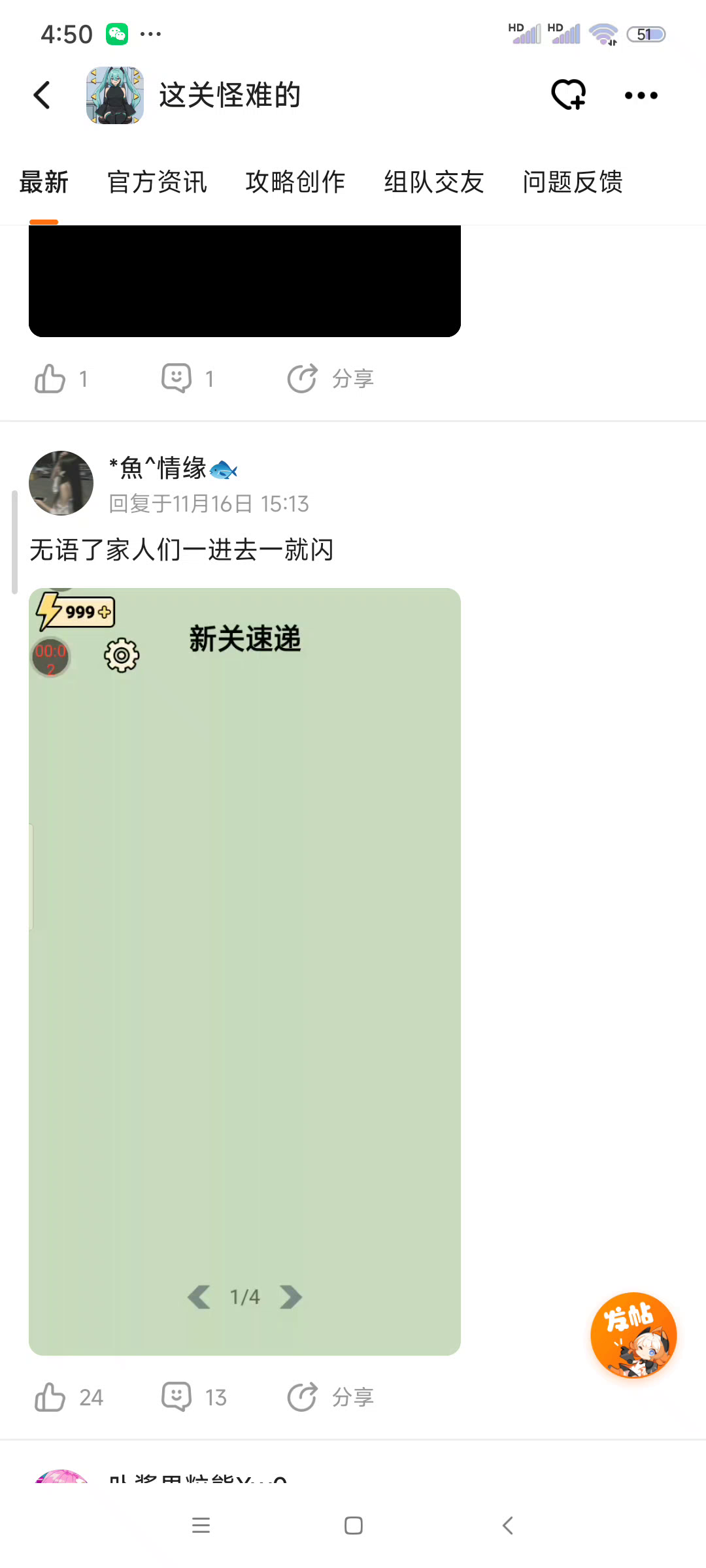Switch to the 官方资讯 tab
Viewport: 706px width, 1568px height.
pyautogui.click(x=157, y=182)
